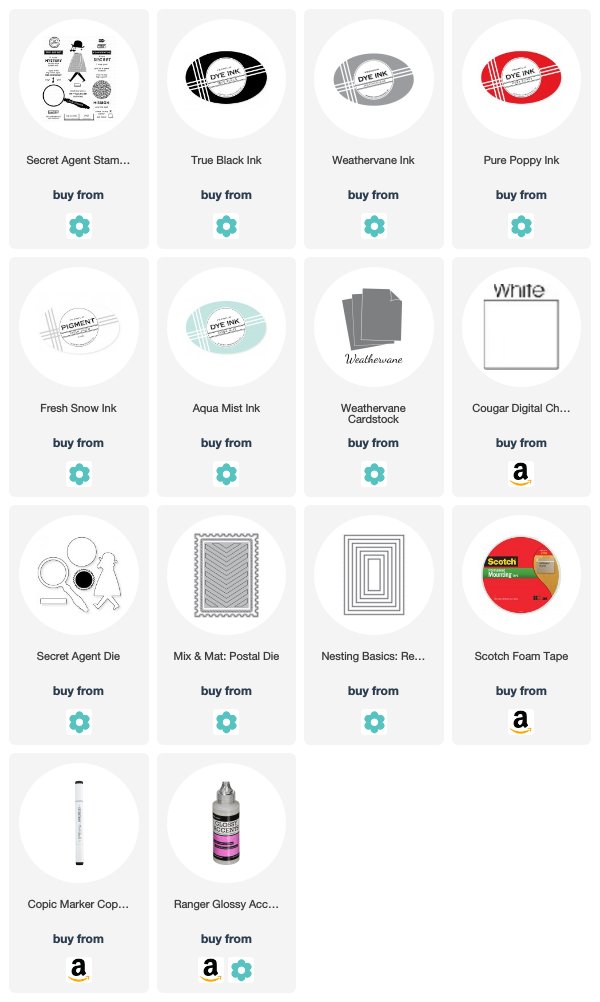Image resolution: width=600 pixels, height=1002 pixels.
Task: Tap the flower store icon under True Black Ink
Action: tap(226, 226)
